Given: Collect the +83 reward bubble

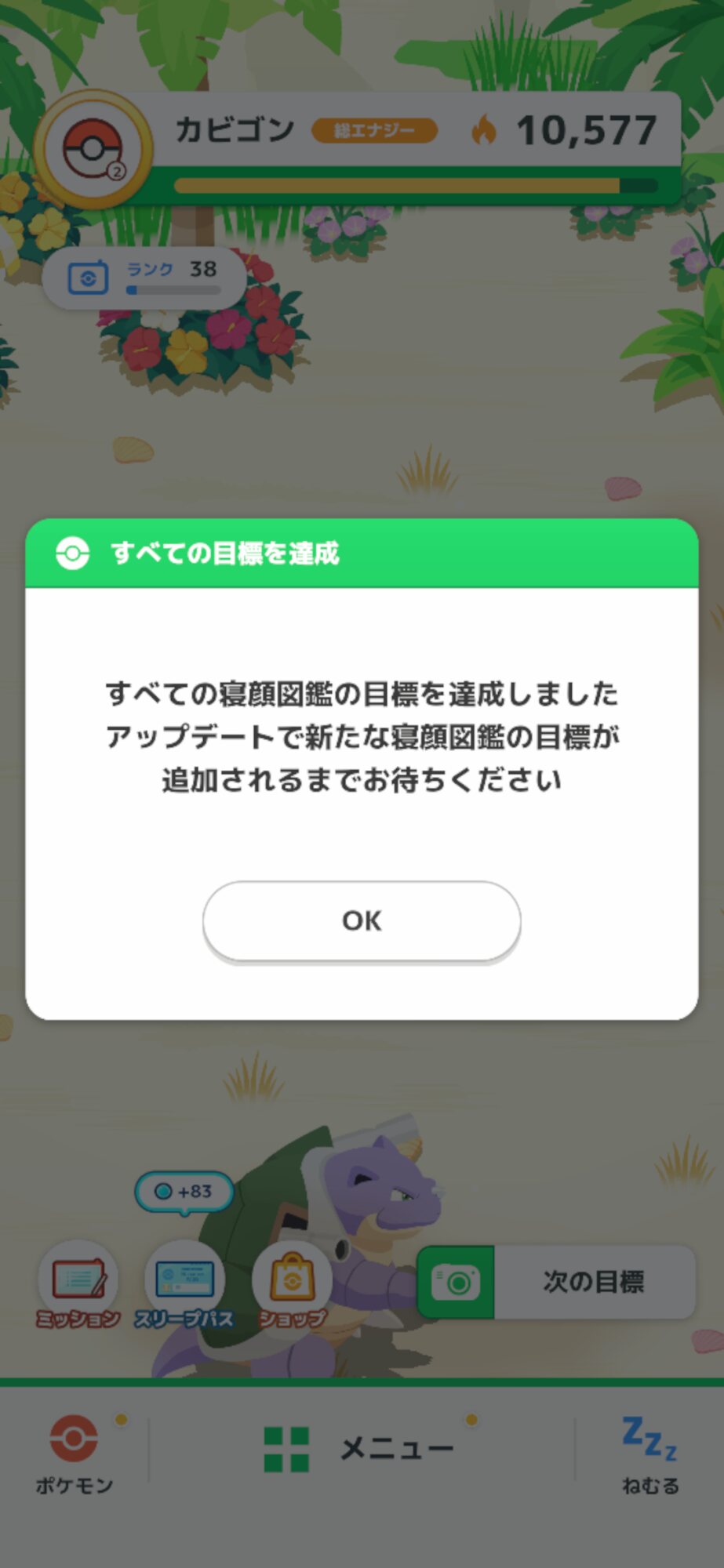Looking at the screenshot, I should tap(184, 1192).
